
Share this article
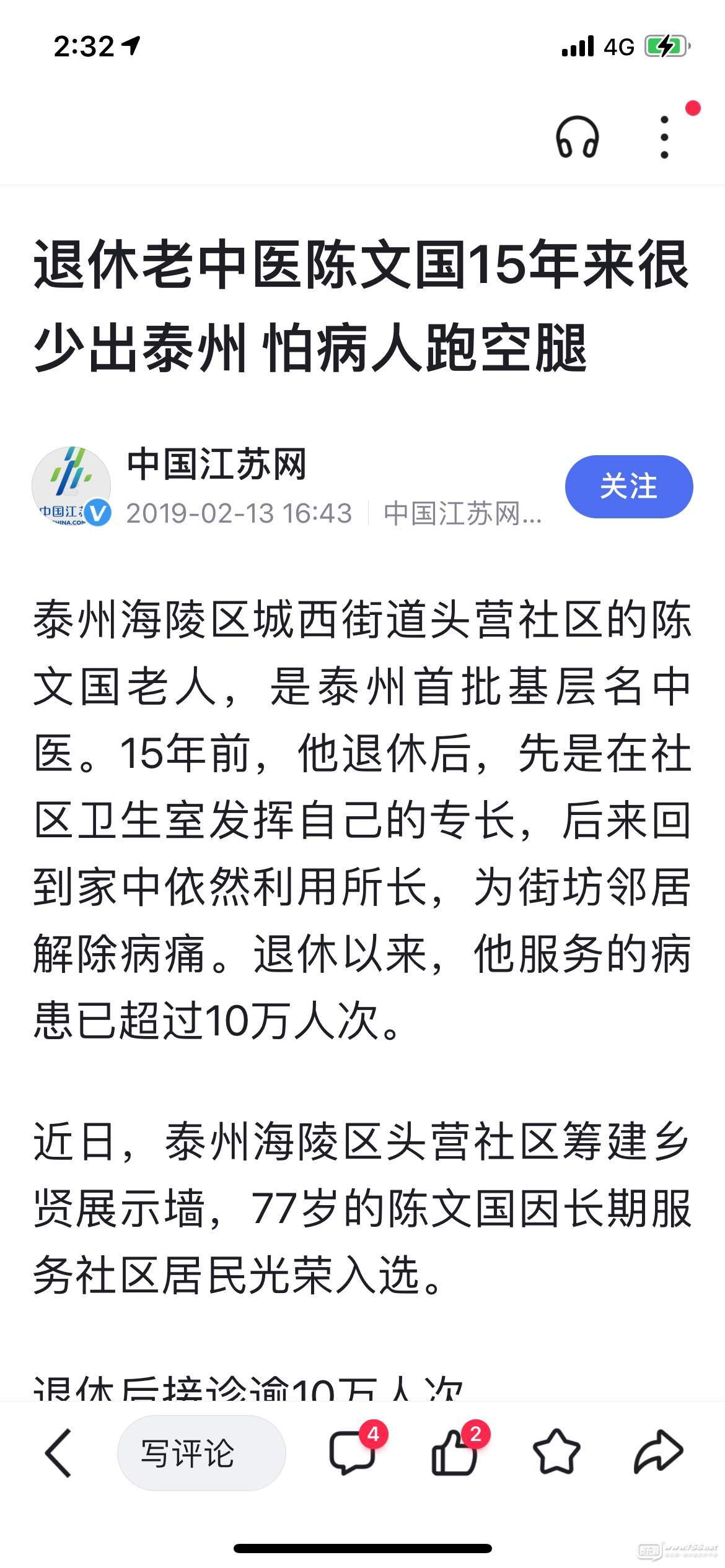658,1453
